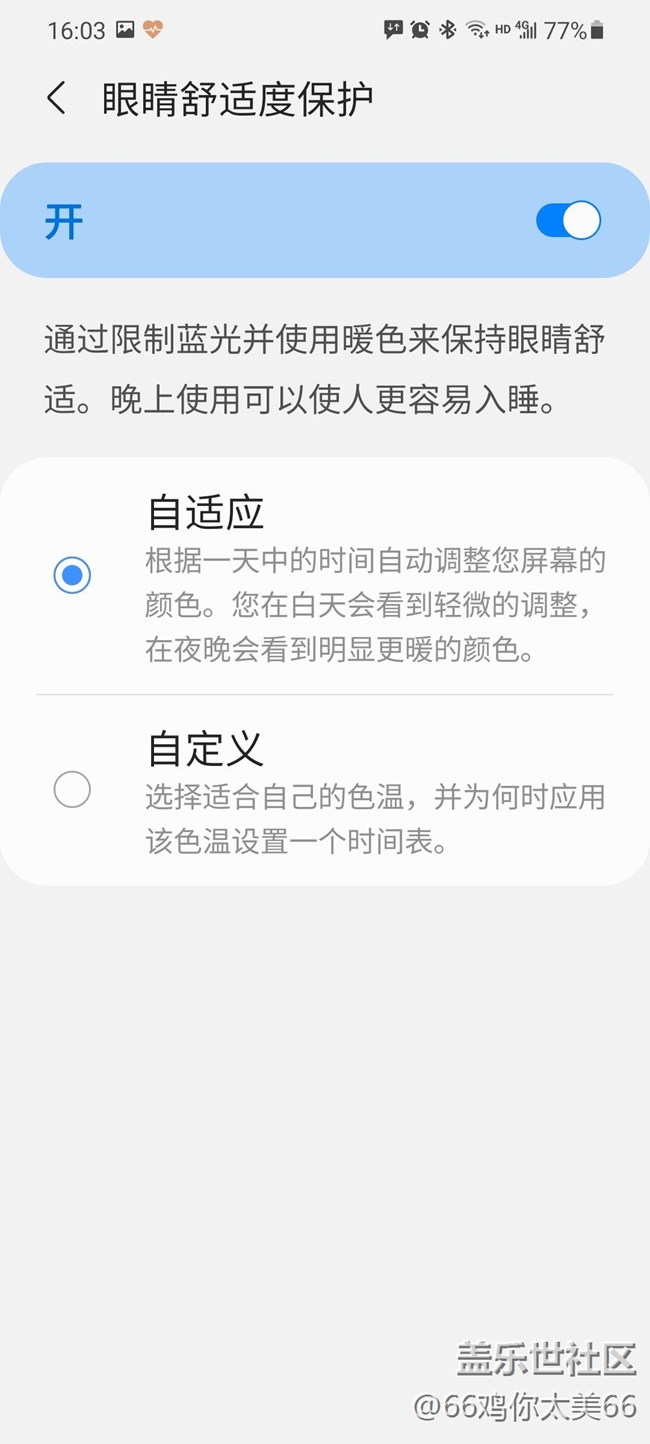Go back from 眼睛舒适度保护 settings
Screen dimensions: 650x1444
point(57,99)
